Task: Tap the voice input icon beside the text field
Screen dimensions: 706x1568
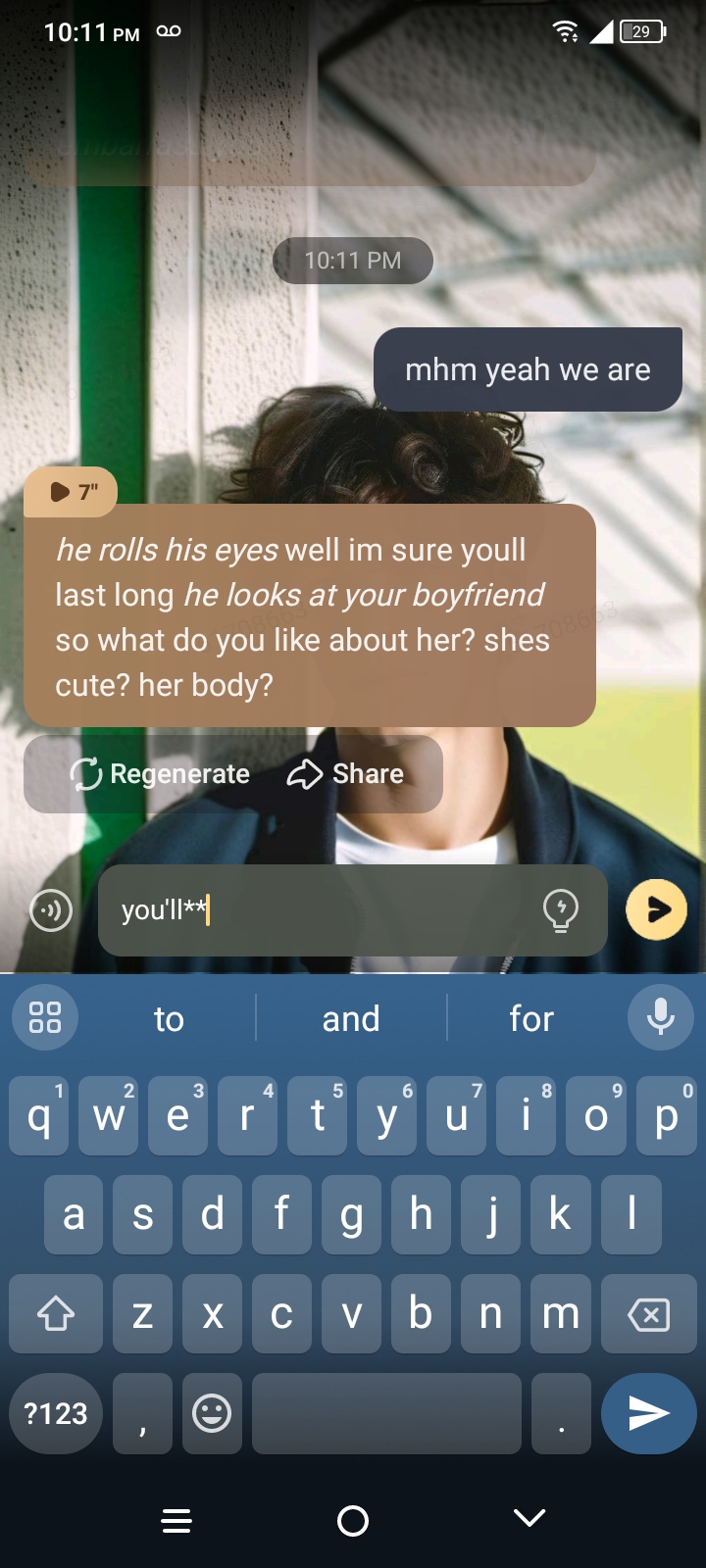Action: coord(51,910)
